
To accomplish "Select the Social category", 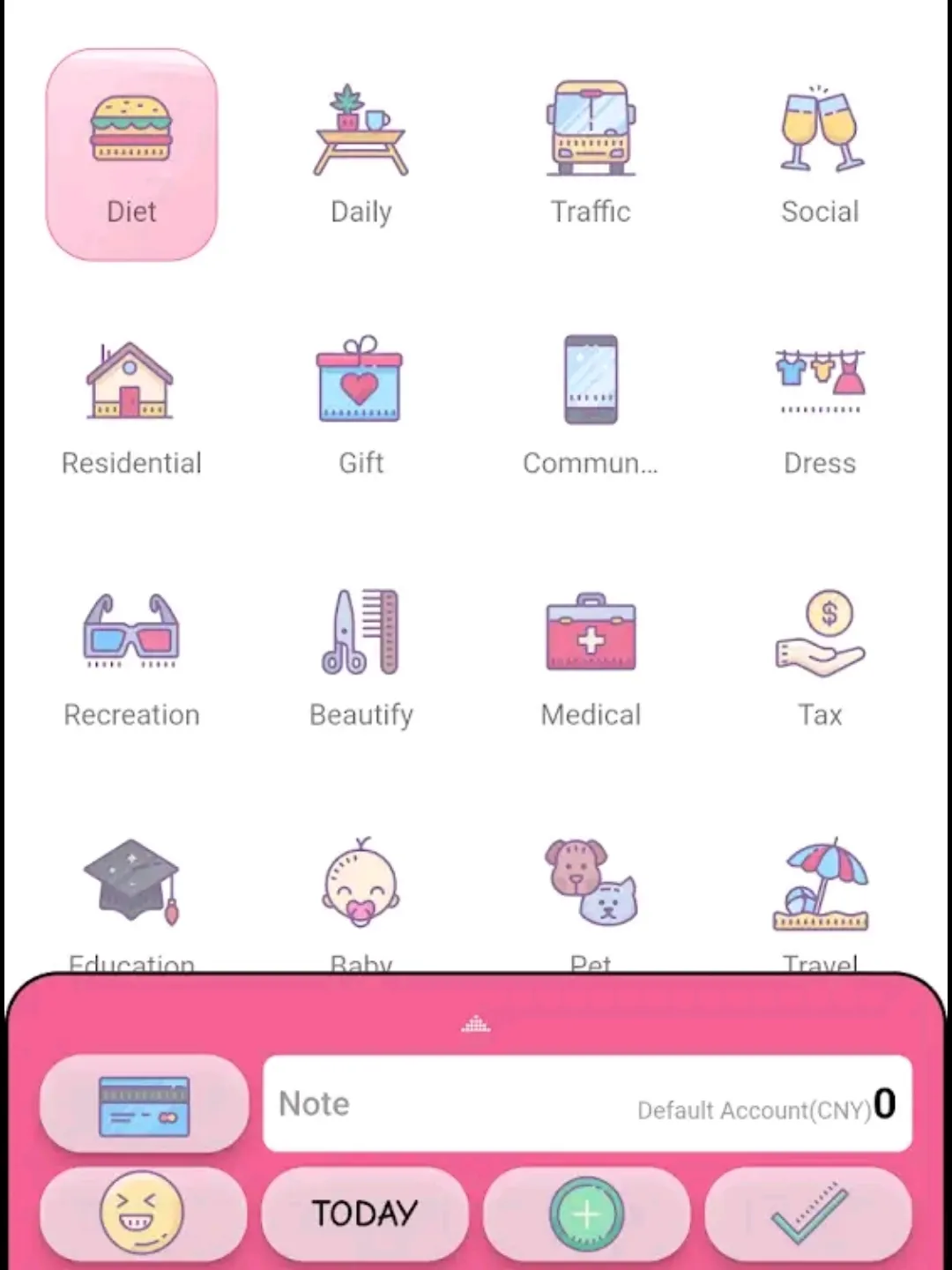I will point(820,155).
